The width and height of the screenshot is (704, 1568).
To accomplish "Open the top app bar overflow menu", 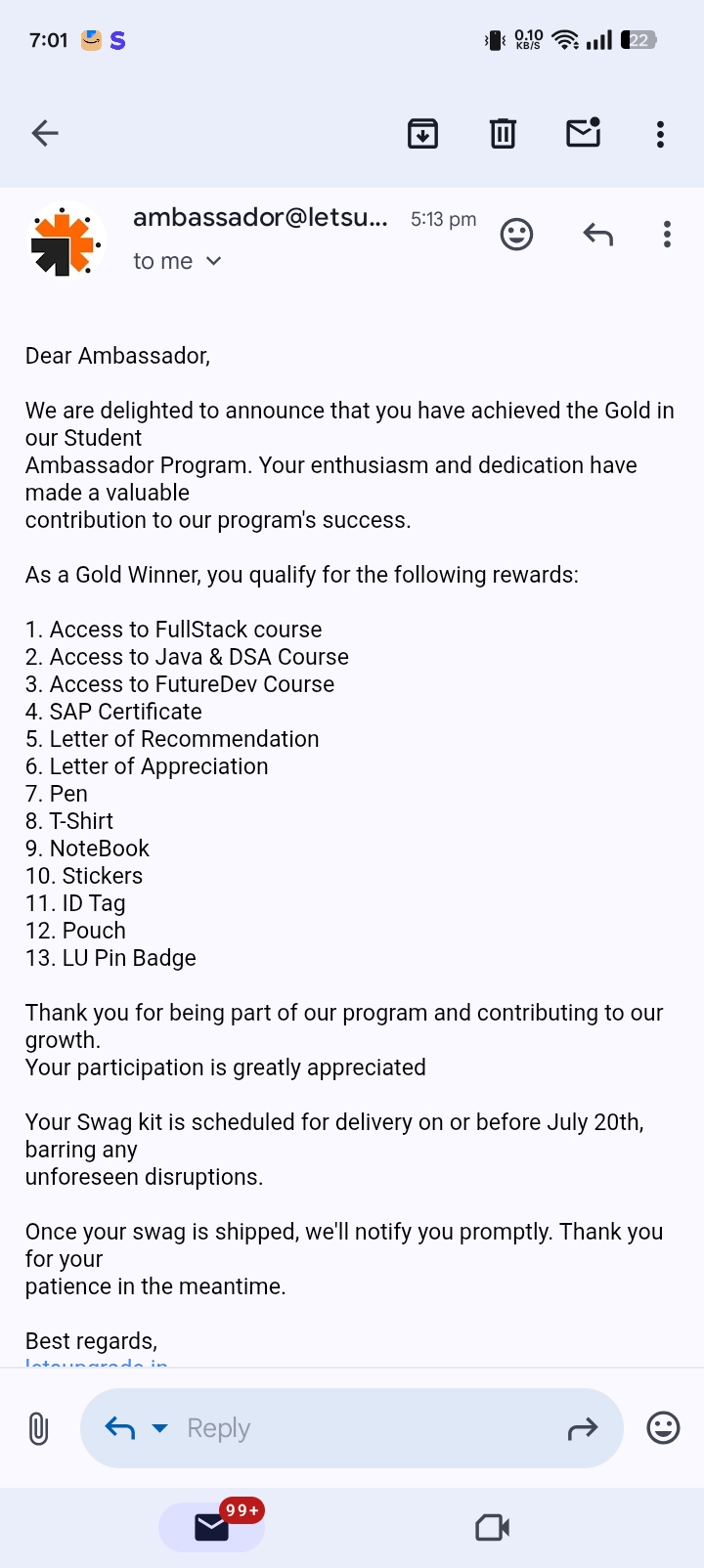I will point(661,134).
